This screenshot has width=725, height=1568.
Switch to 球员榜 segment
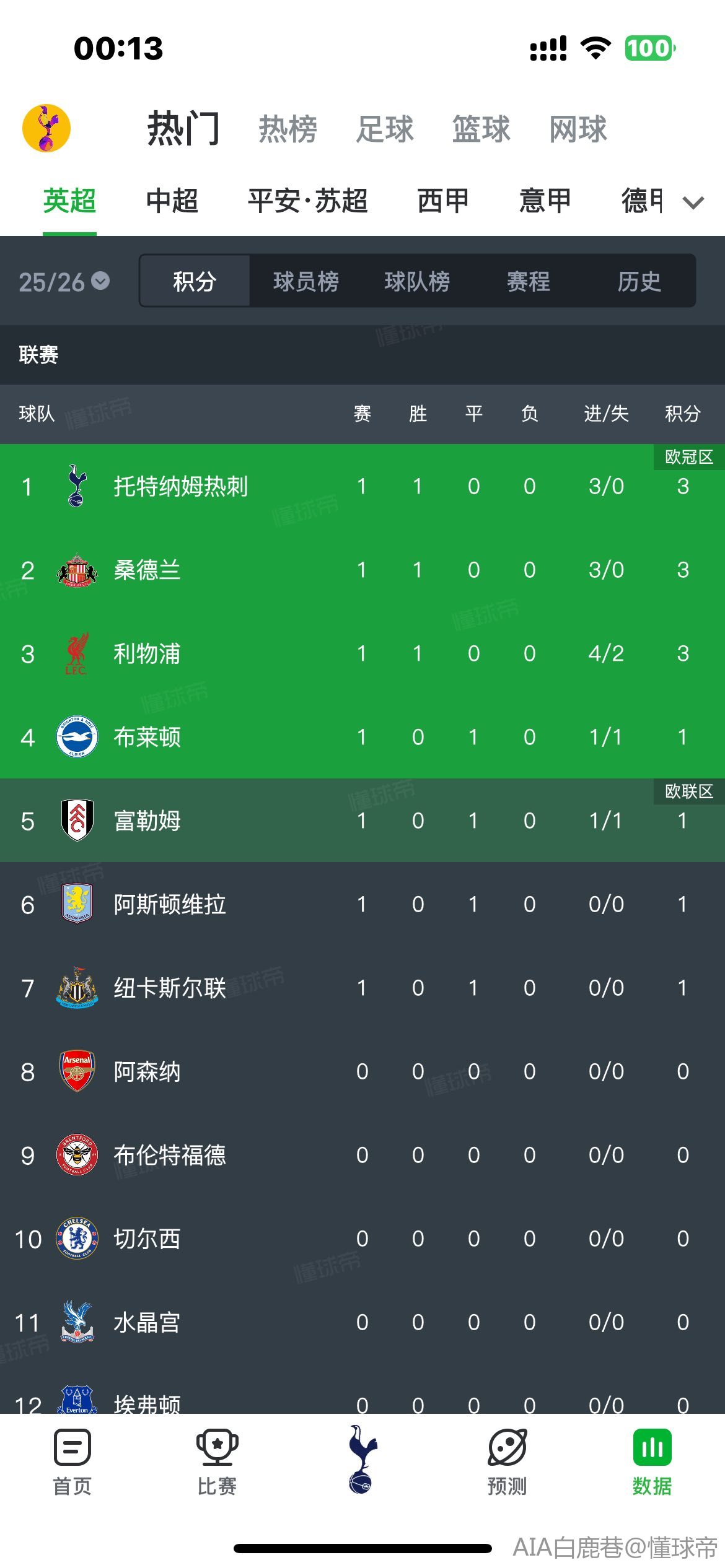(306, 282)
